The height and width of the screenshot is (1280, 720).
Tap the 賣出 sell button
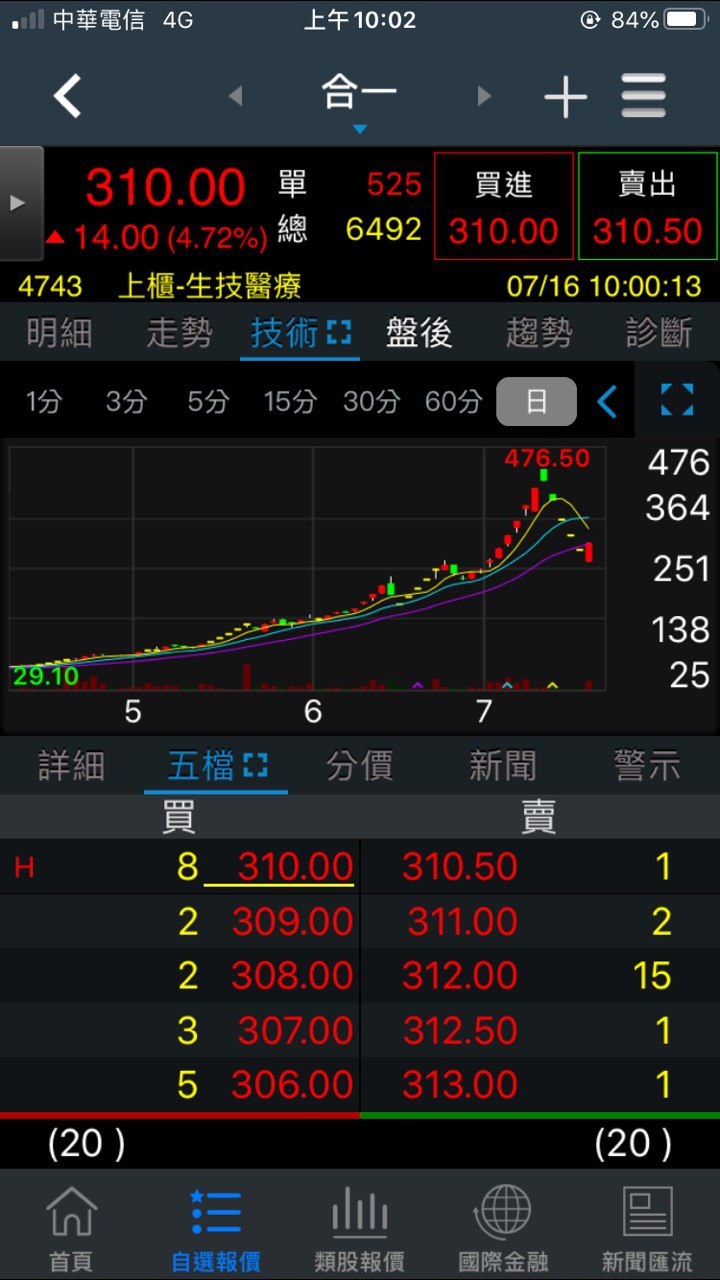tap(647, 207)
